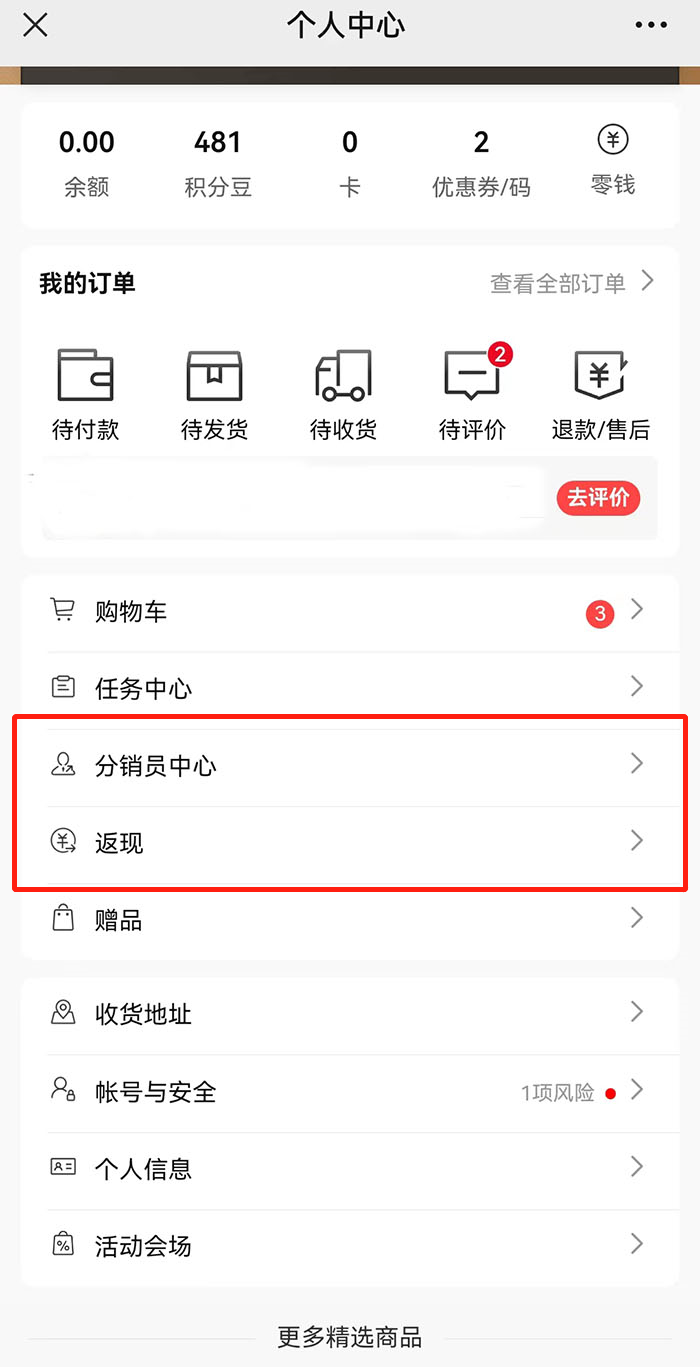Open 积分豆 points balance

tap(217, 163)
